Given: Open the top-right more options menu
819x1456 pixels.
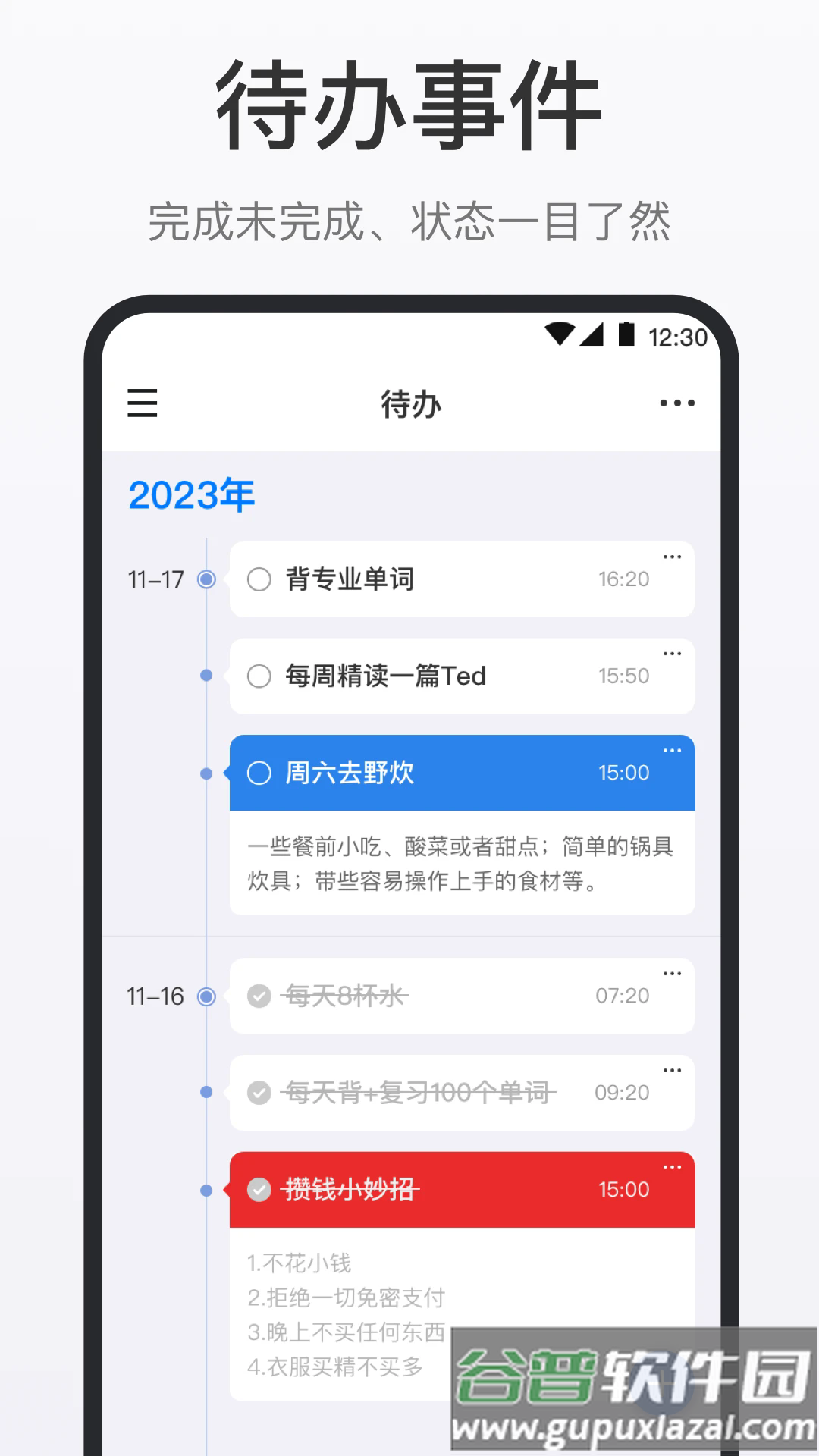Looking at the screenshot, I should (676, 403).
